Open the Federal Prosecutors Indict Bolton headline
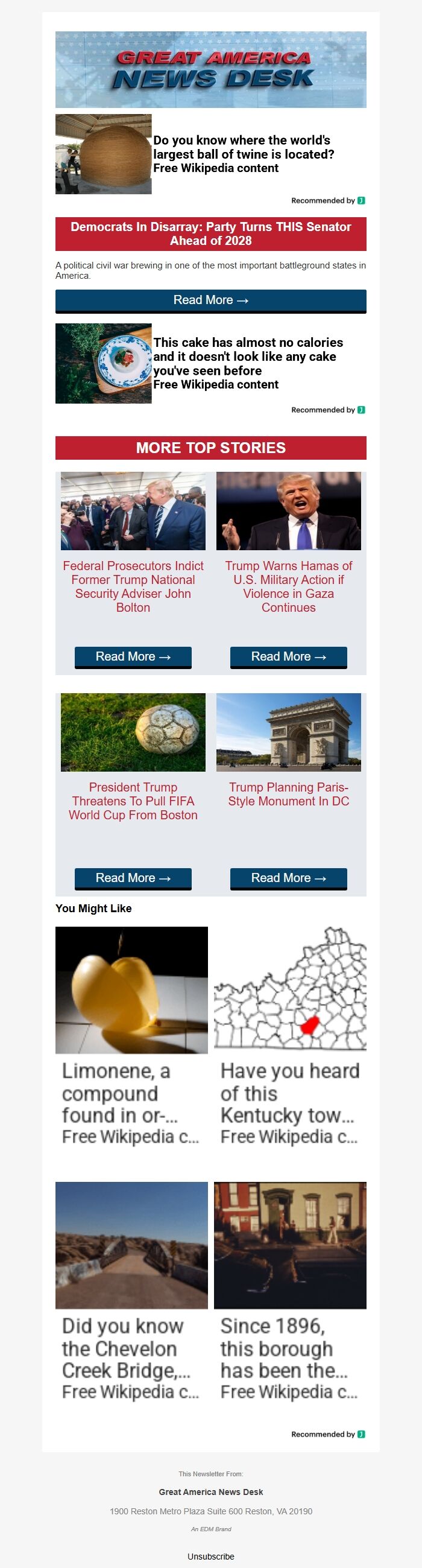The image size is (422, 1568). point(133,586)
